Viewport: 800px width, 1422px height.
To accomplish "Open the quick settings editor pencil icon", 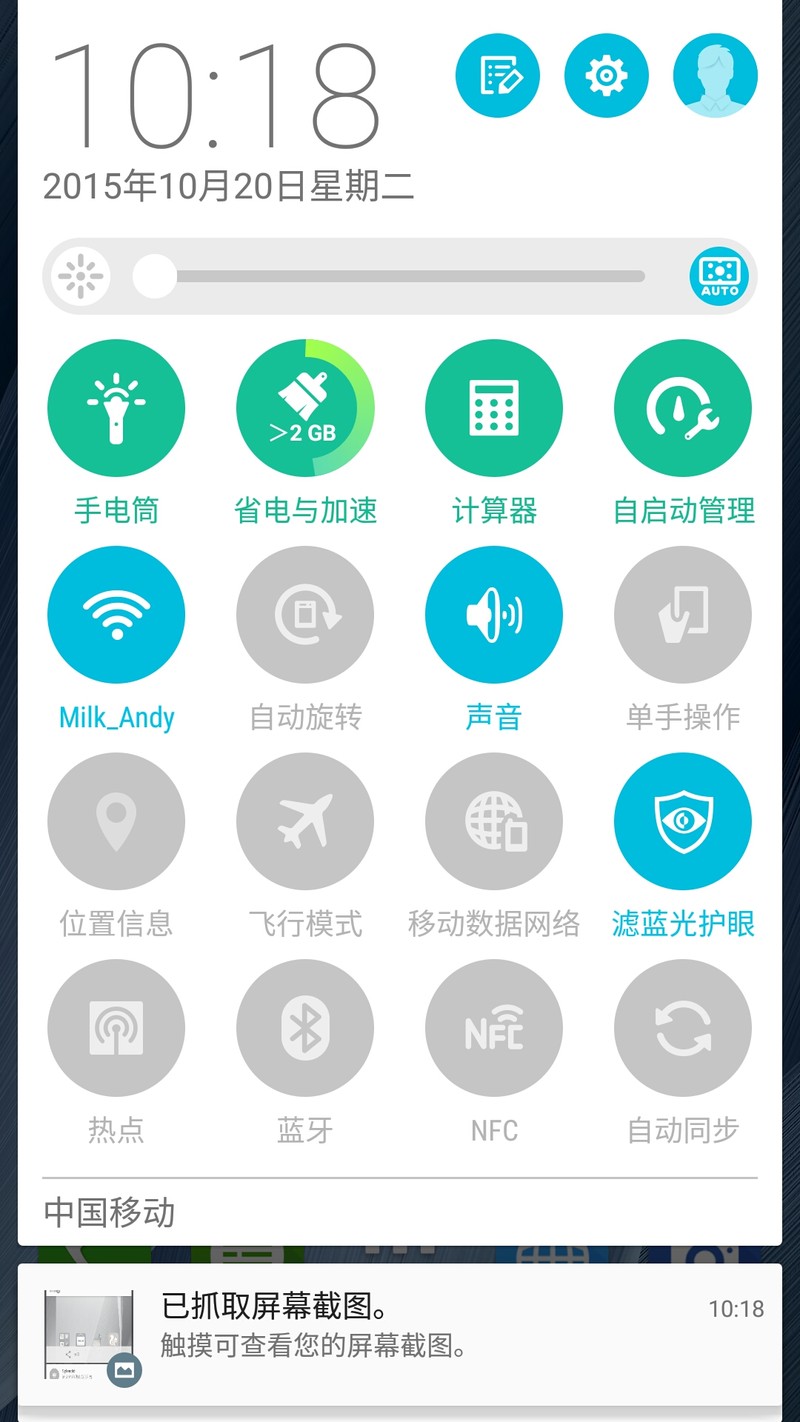I will [x=497, y=75].
